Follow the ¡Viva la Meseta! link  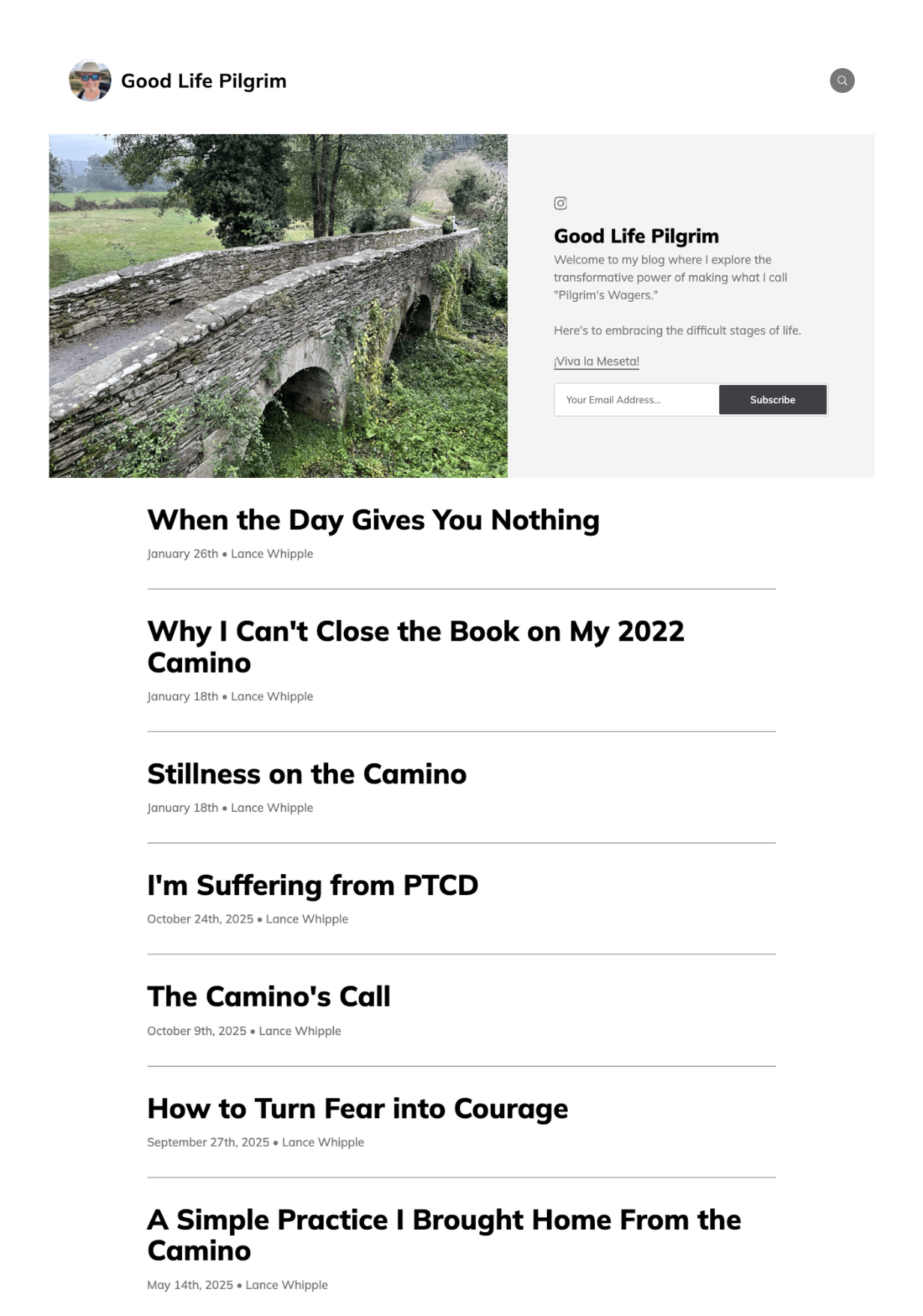(x=596, y=361)
